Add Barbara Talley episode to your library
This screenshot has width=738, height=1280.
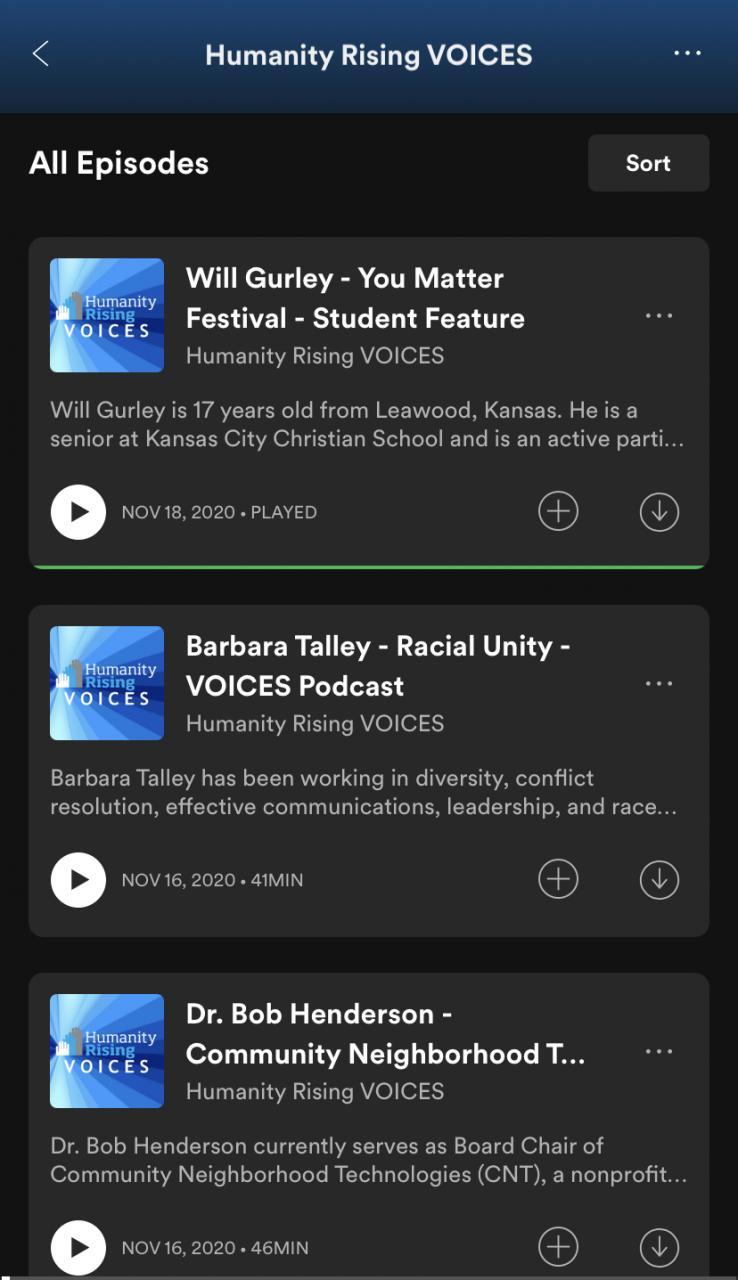(x=558, y=880)
